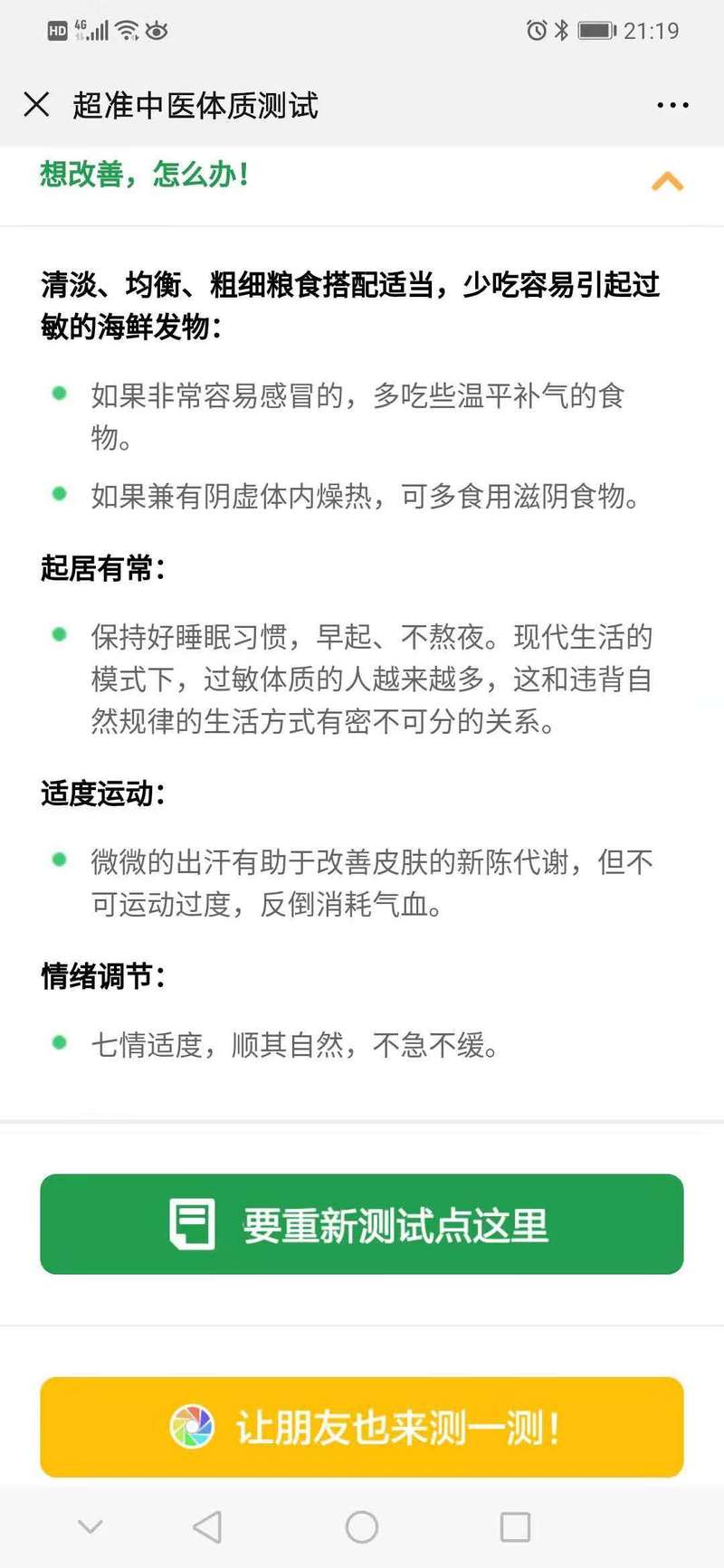Image resolution: width=724 pixels, height=1568 pixels.
Task: Go back with the system back button
Action: point(207,1527)
